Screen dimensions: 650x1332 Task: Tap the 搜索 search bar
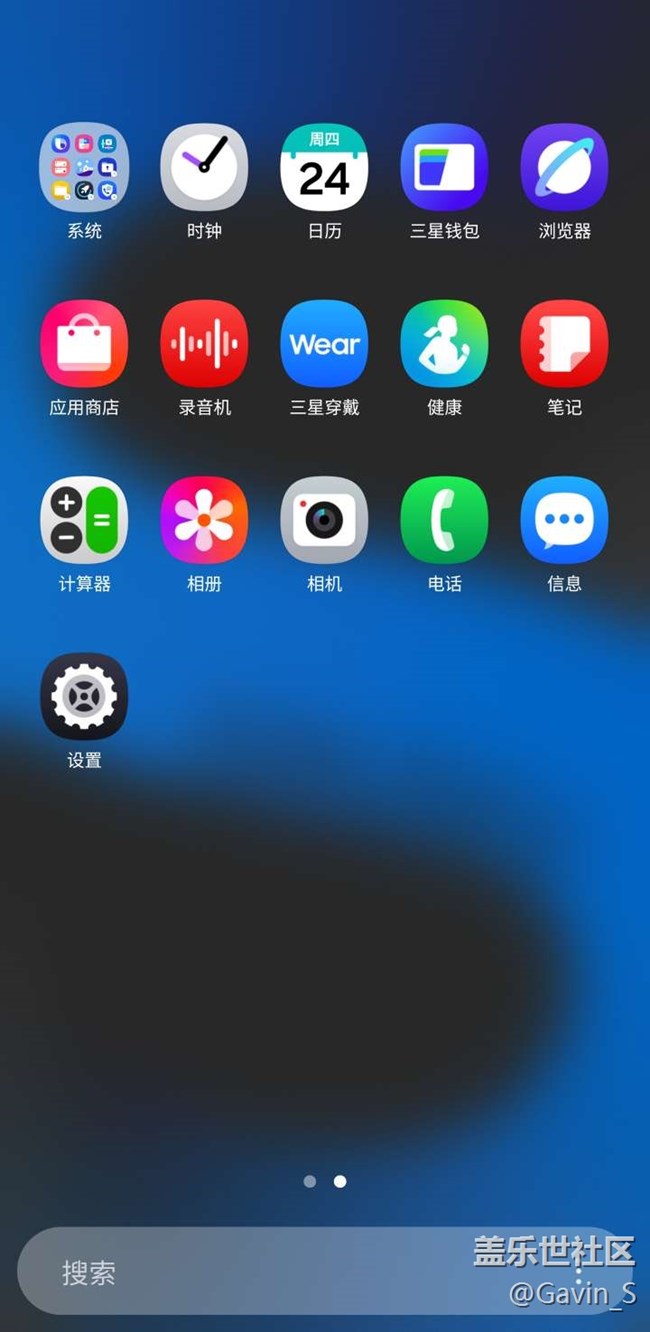325,1272
